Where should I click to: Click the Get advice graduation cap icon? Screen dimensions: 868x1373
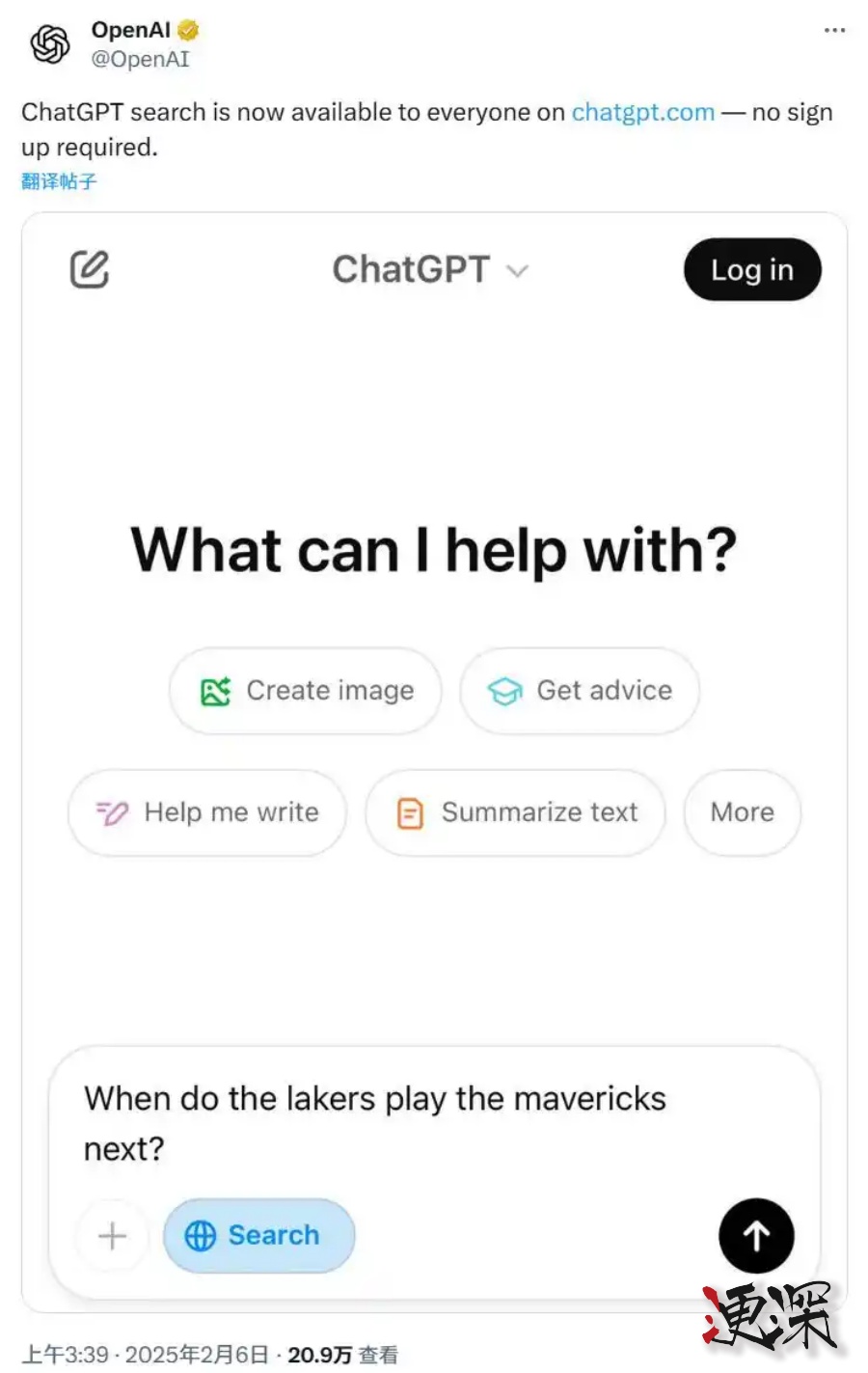(x=503, y=691)
